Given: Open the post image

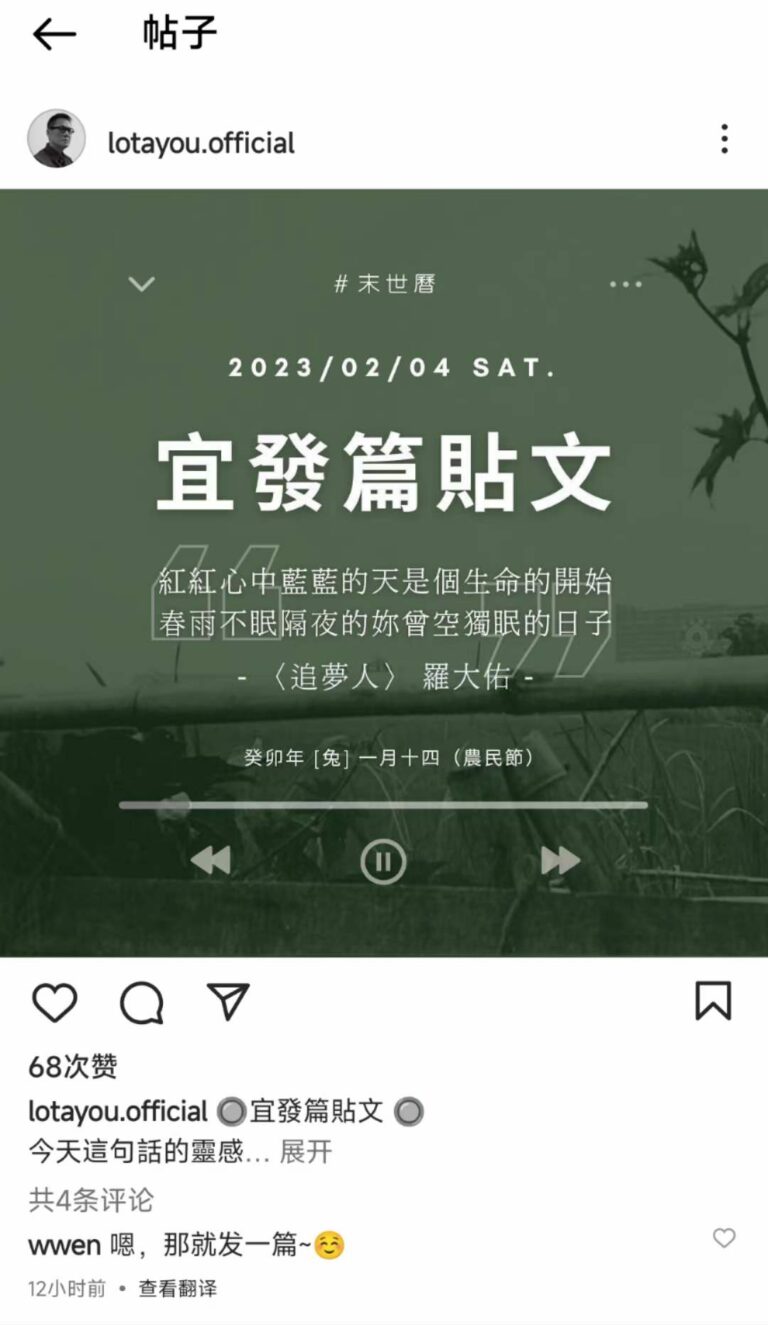Looking at the screenshot, I should click(x=384, y=573).
